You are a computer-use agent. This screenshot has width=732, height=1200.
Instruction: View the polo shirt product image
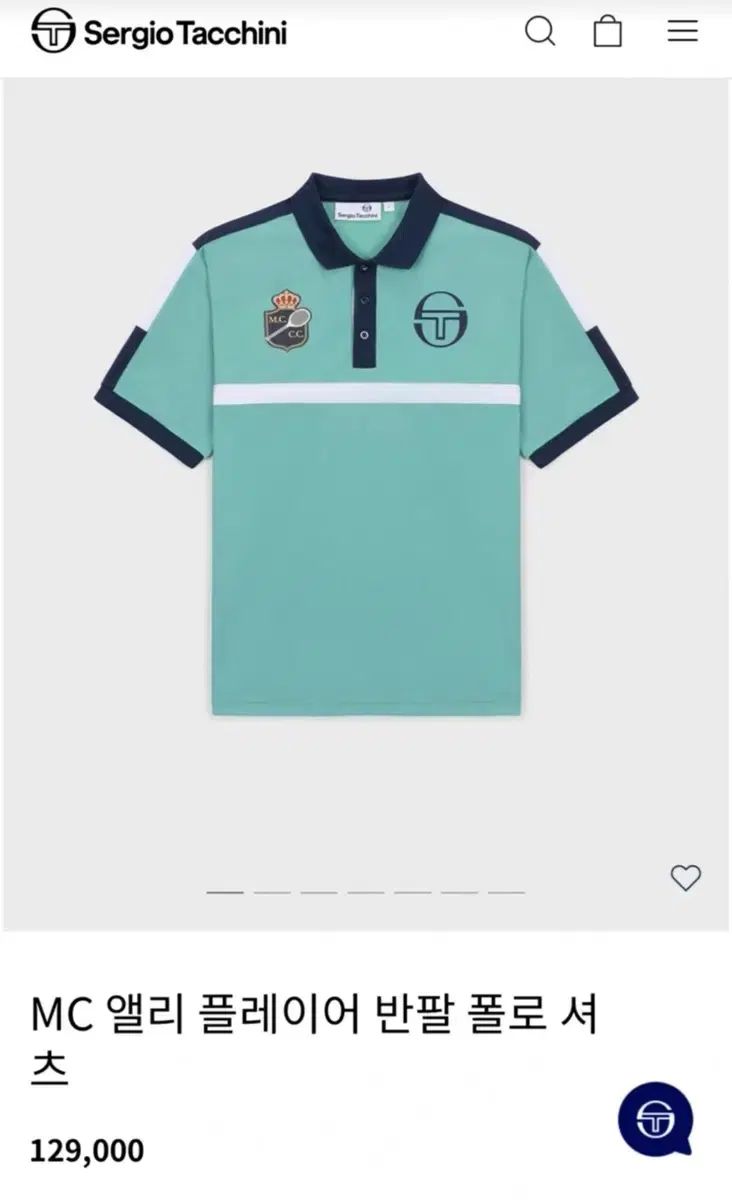tap(366, 444)
